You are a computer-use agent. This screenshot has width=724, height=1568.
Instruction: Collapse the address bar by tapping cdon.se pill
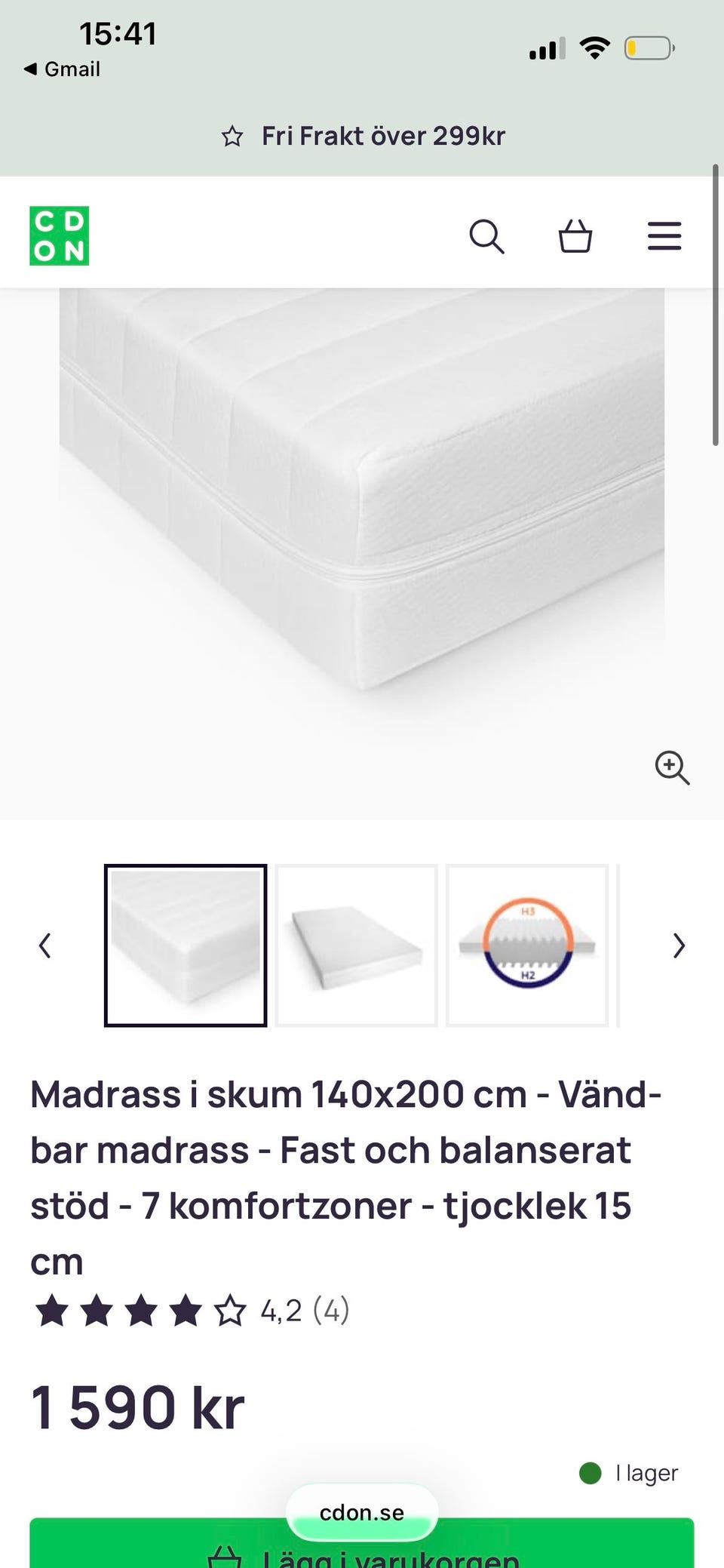coord(362,1511)
